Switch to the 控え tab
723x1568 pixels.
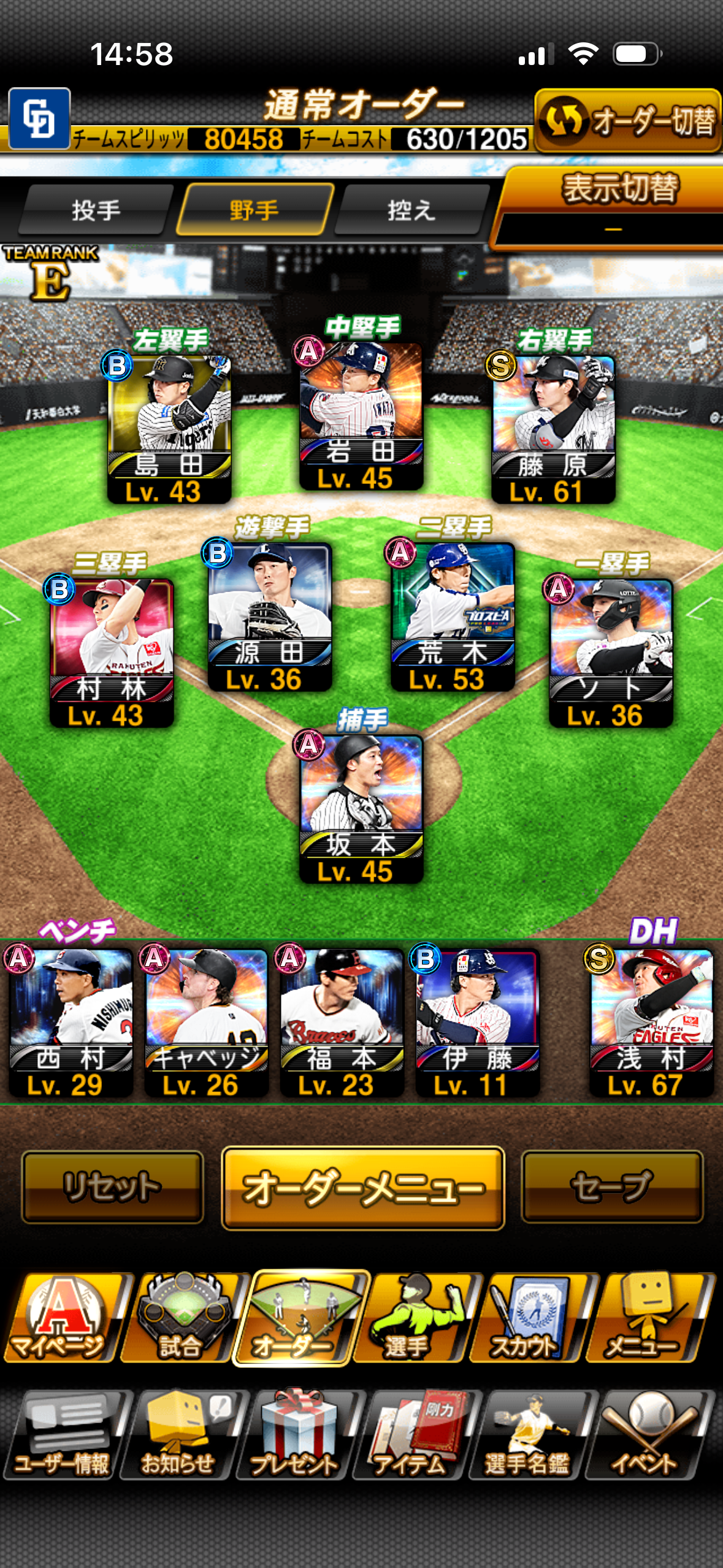click(411, 210)
